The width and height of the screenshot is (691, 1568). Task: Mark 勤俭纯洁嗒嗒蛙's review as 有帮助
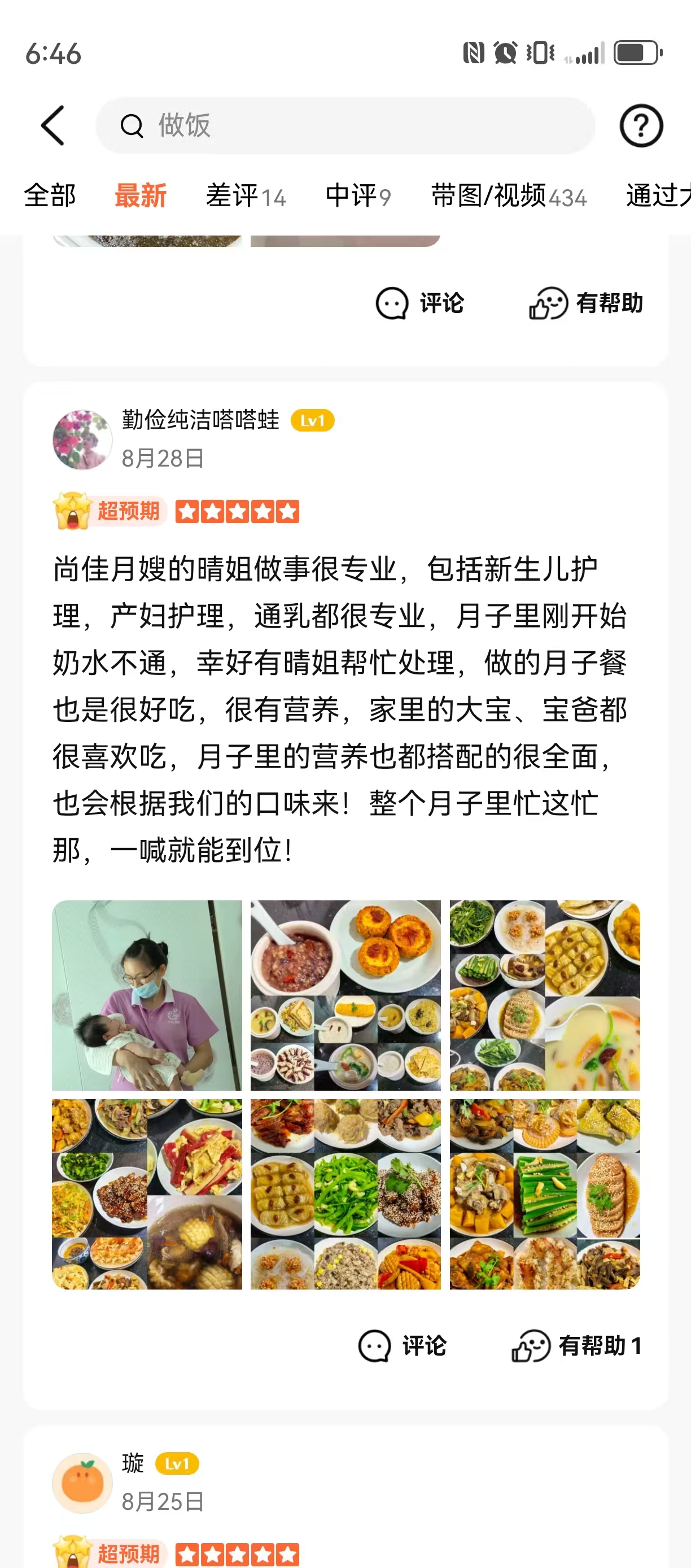(576, 1346)
